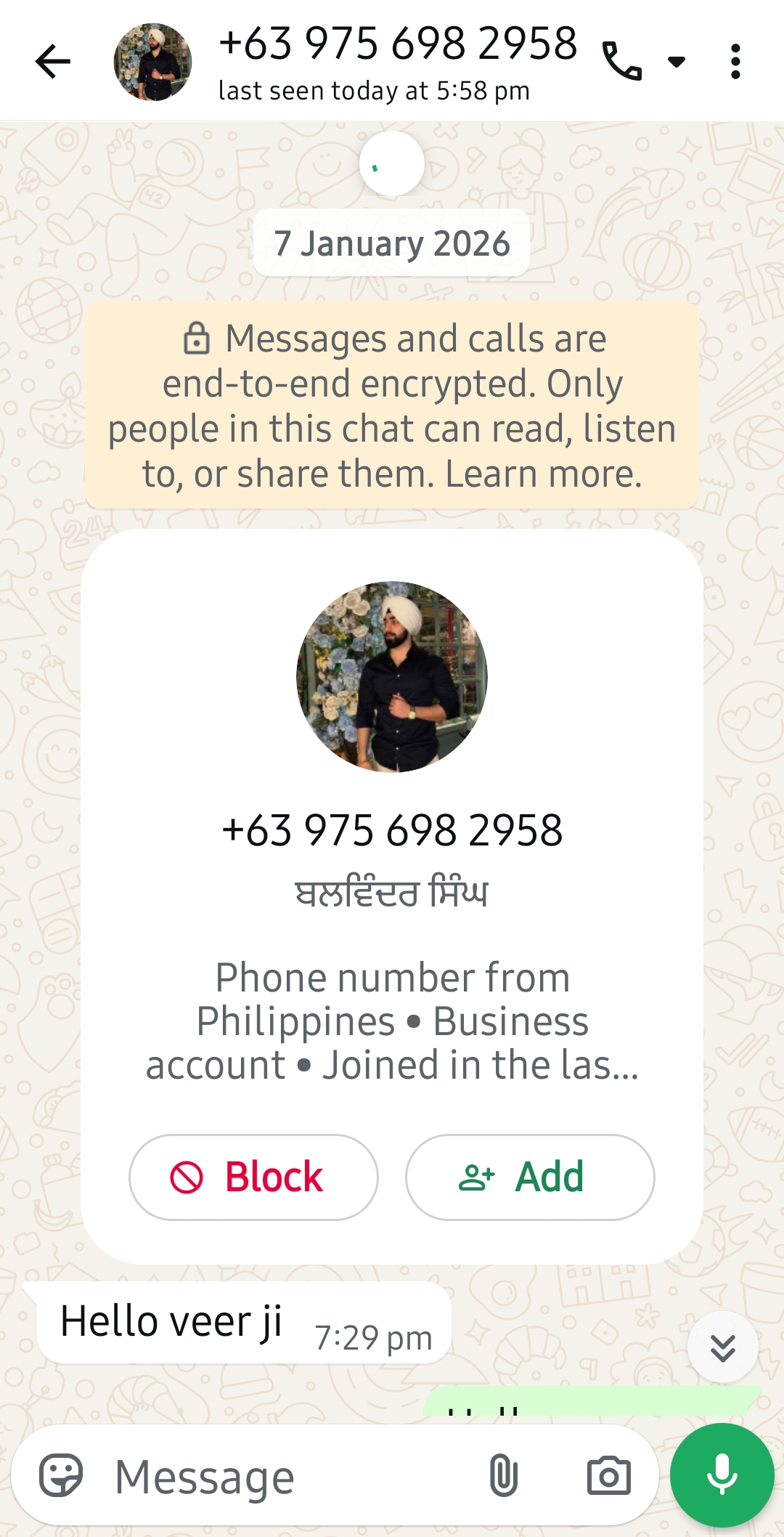Focus the Message text field
This screenshot has height=1537, width=784.
[x=290, y=1477]
